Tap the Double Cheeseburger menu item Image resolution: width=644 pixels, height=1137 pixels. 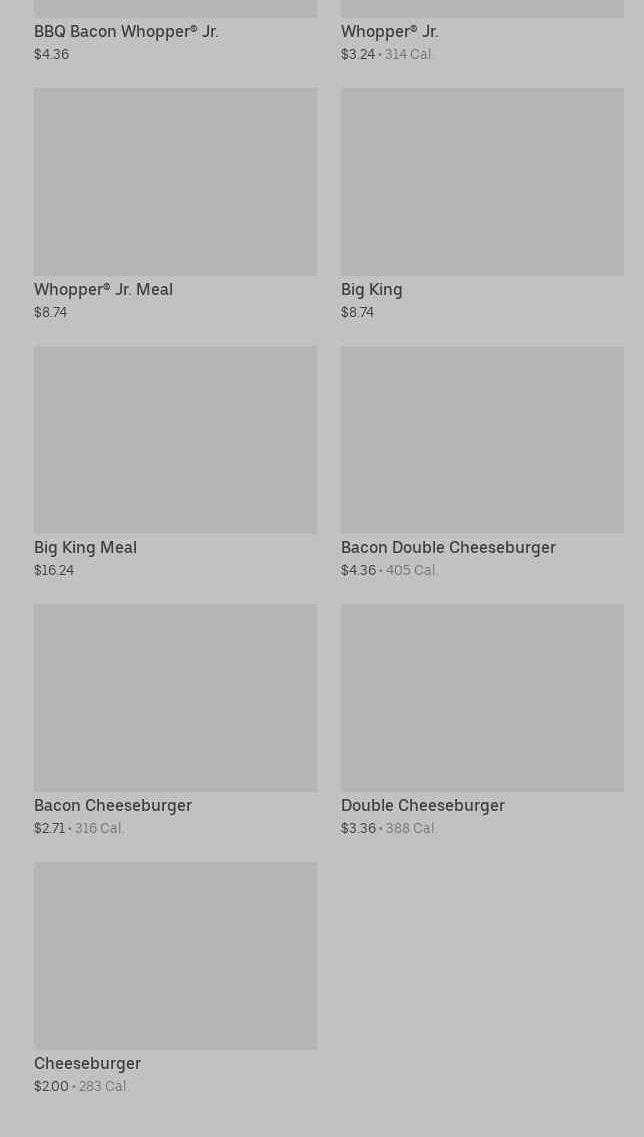[482, 698]
